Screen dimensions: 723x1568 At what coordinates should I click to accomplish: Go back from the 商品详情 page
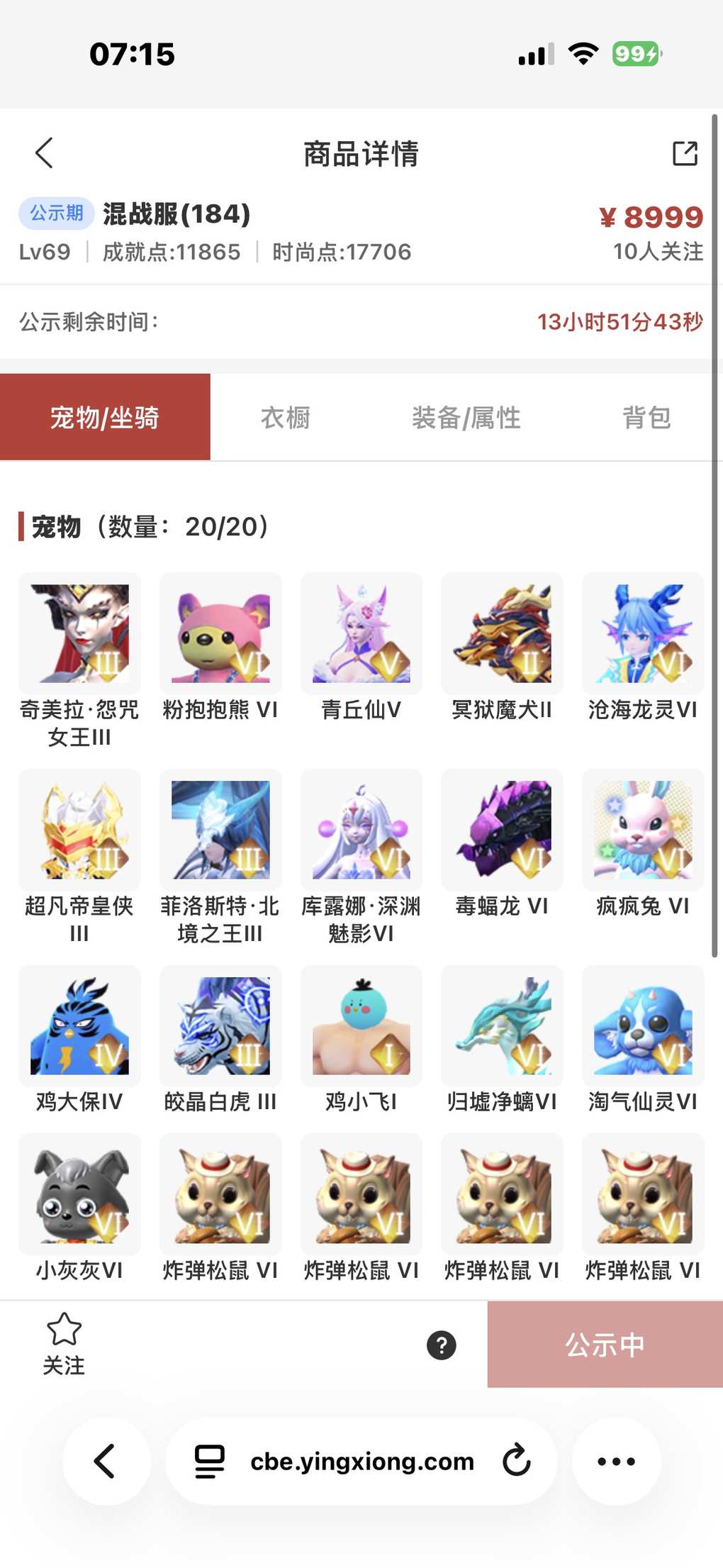point(44,153)
